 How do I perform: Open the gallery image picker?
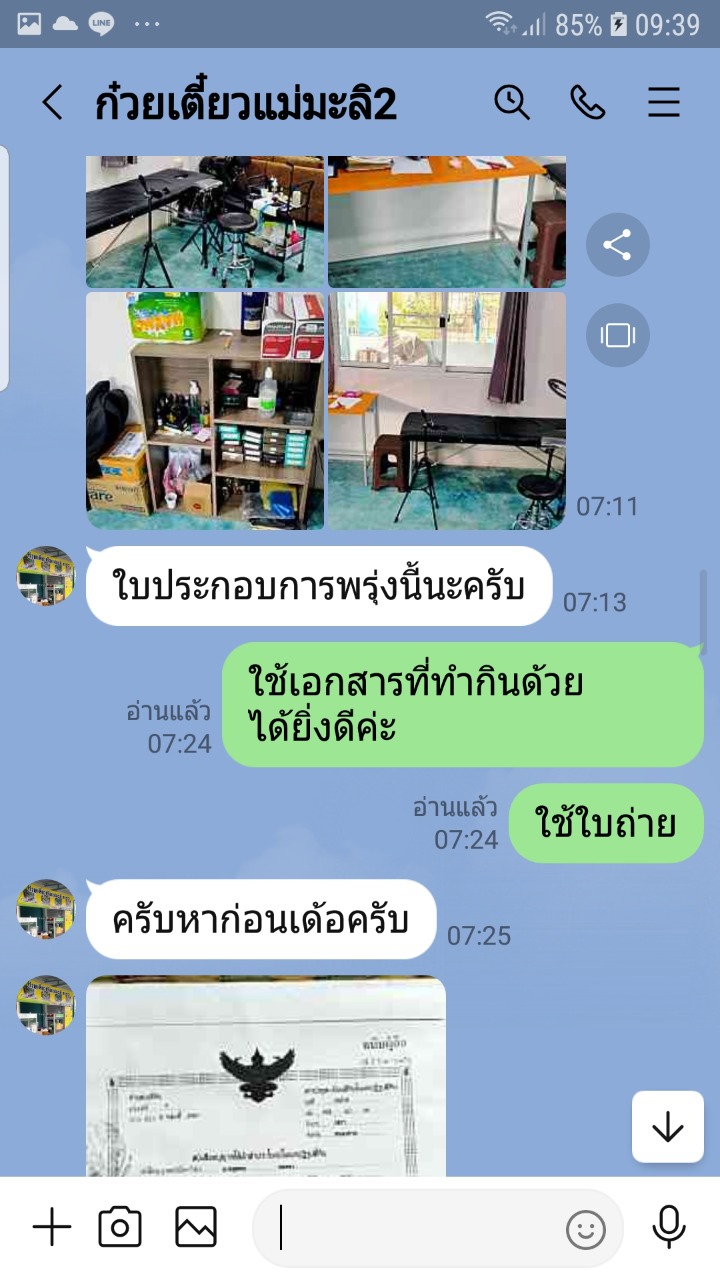tap(196, 1227)
